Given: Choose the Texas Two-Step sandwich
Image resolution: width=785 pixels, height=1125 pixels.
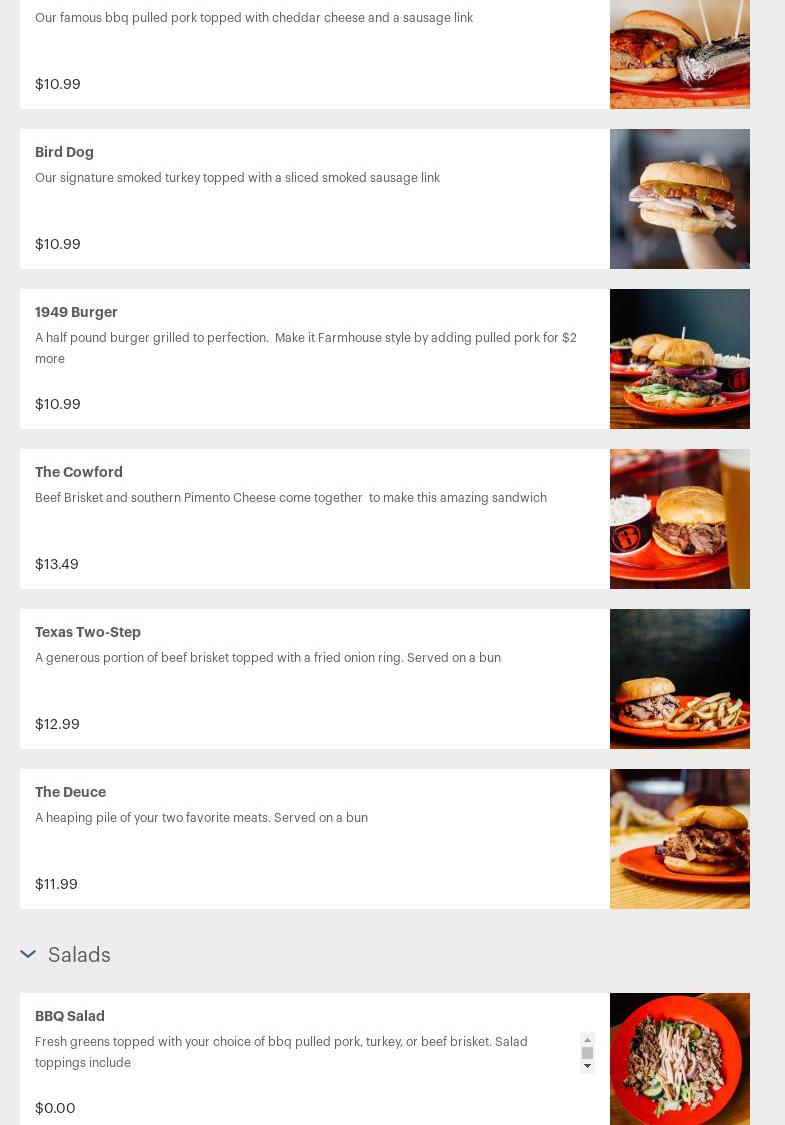Looking at the screenshot, I should [88, 633].
